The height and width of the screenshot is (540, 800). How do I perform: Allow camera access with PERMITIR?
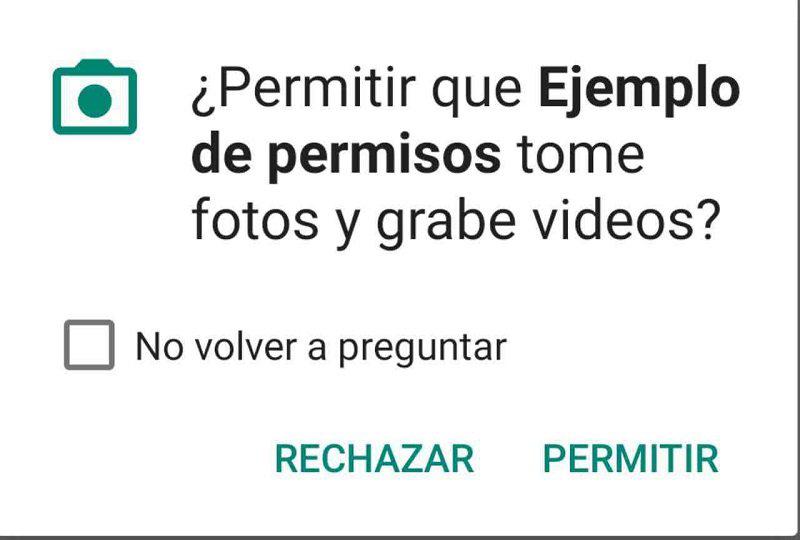coord(630,459)
